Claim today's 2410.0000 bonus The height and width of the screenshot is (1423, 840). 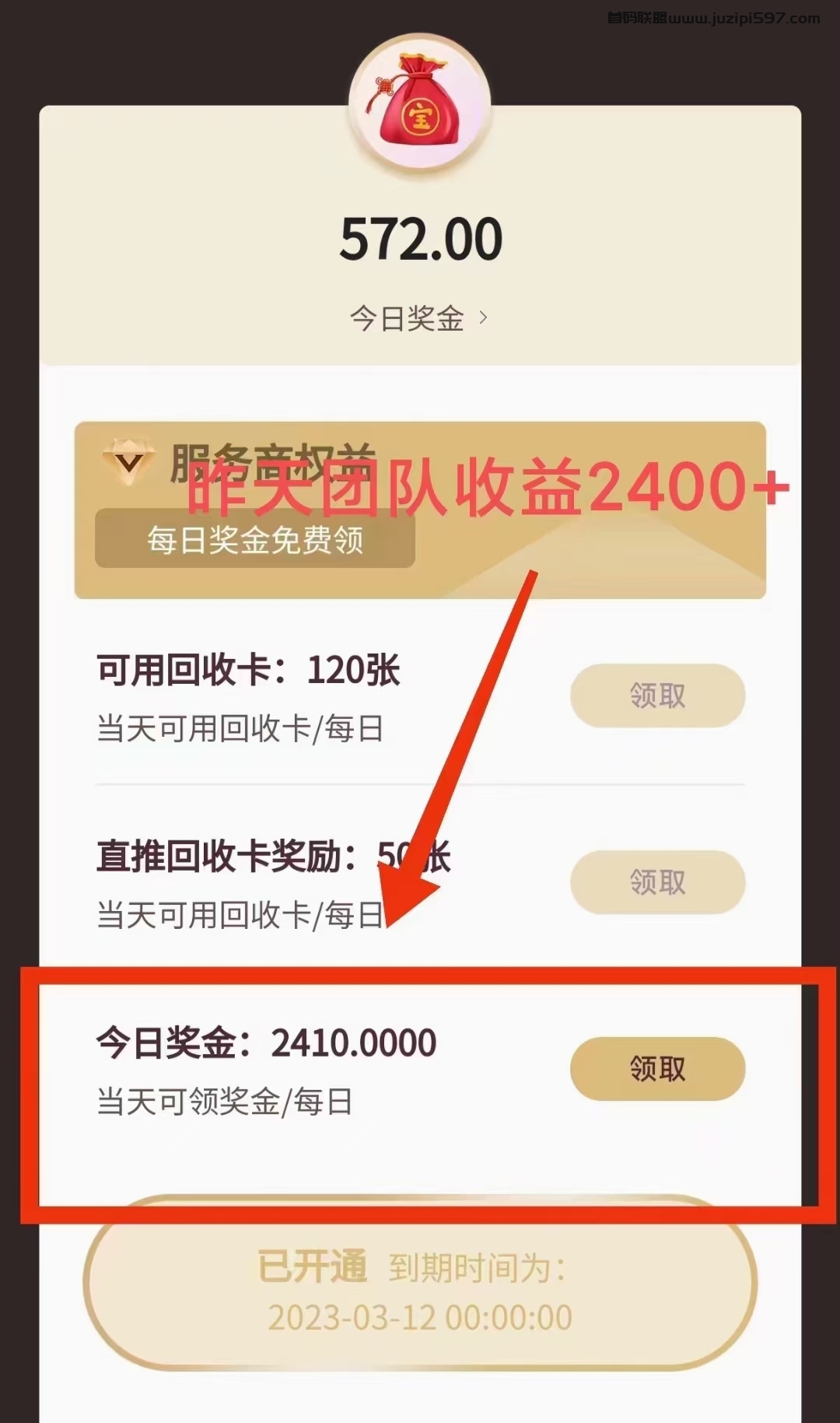[x=657, y=1069]
